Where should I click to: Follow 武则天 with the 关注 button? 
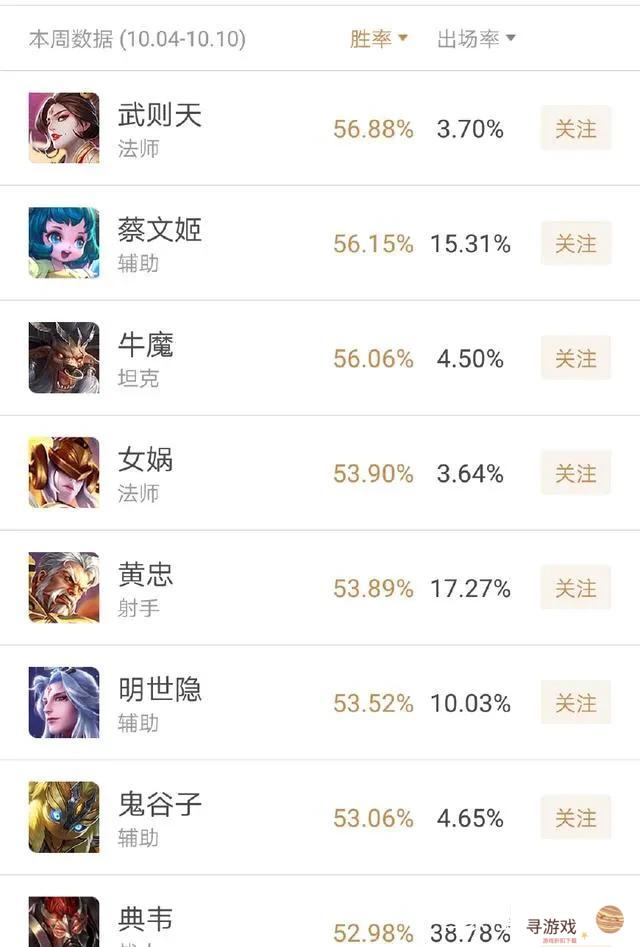(x=575, y=129)
